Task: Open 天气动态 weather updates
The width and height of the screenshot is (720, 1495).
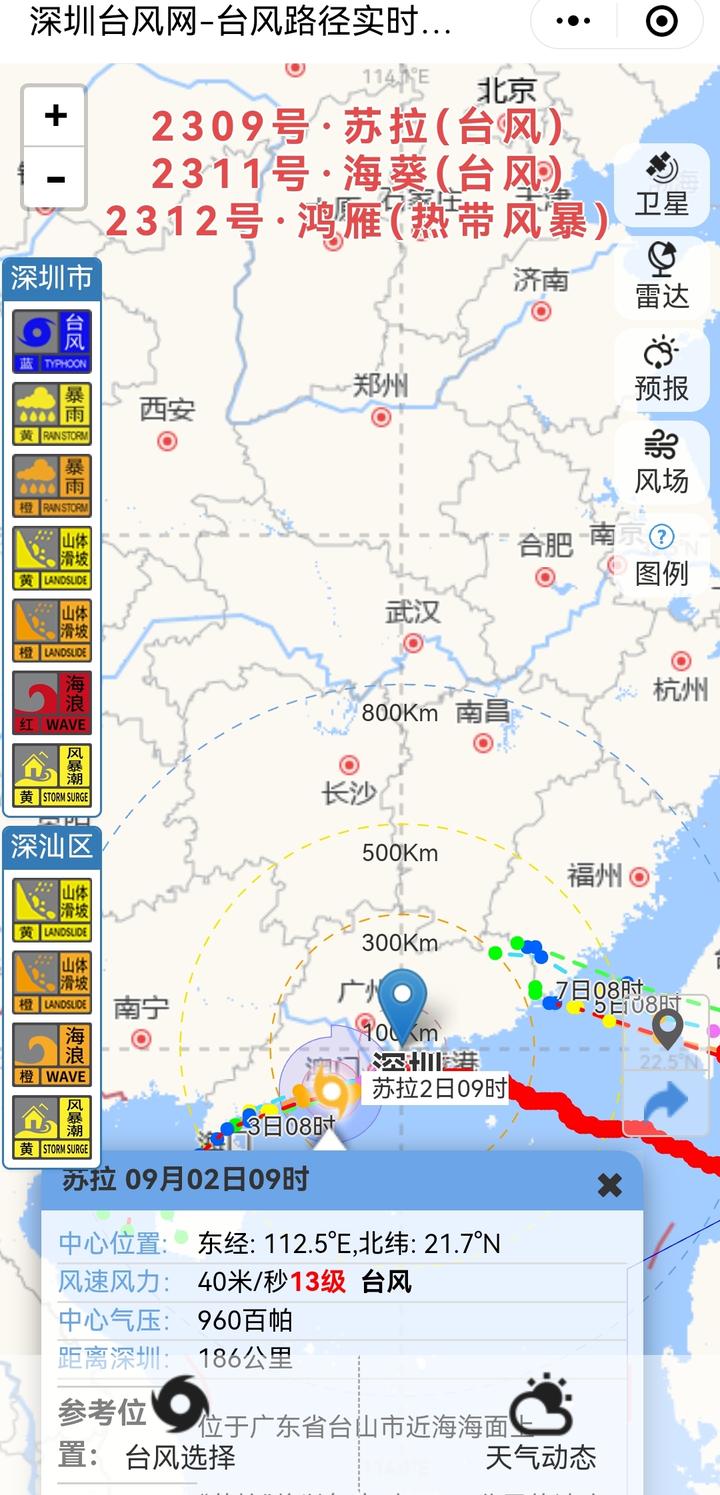Action: tap(540, 1424)
